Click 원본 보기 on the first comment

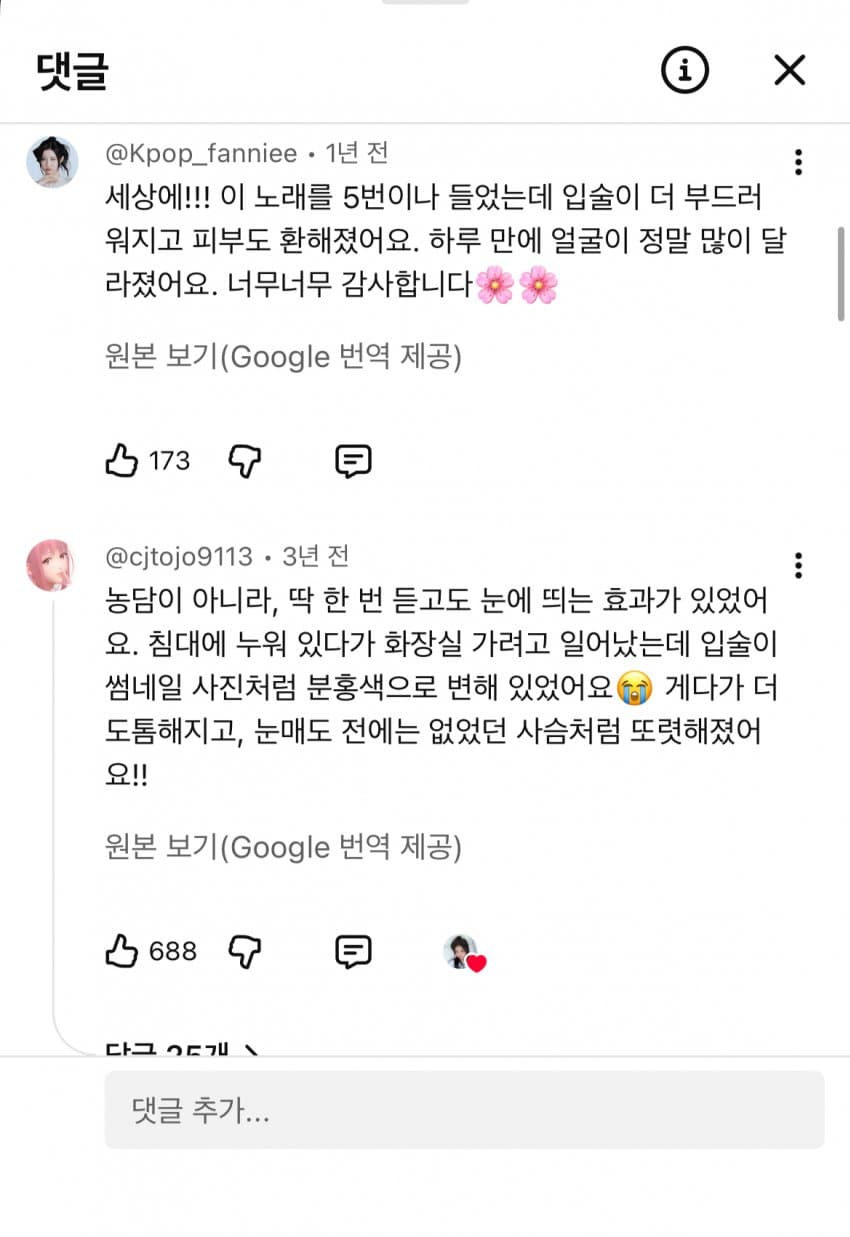coord(280,356)
